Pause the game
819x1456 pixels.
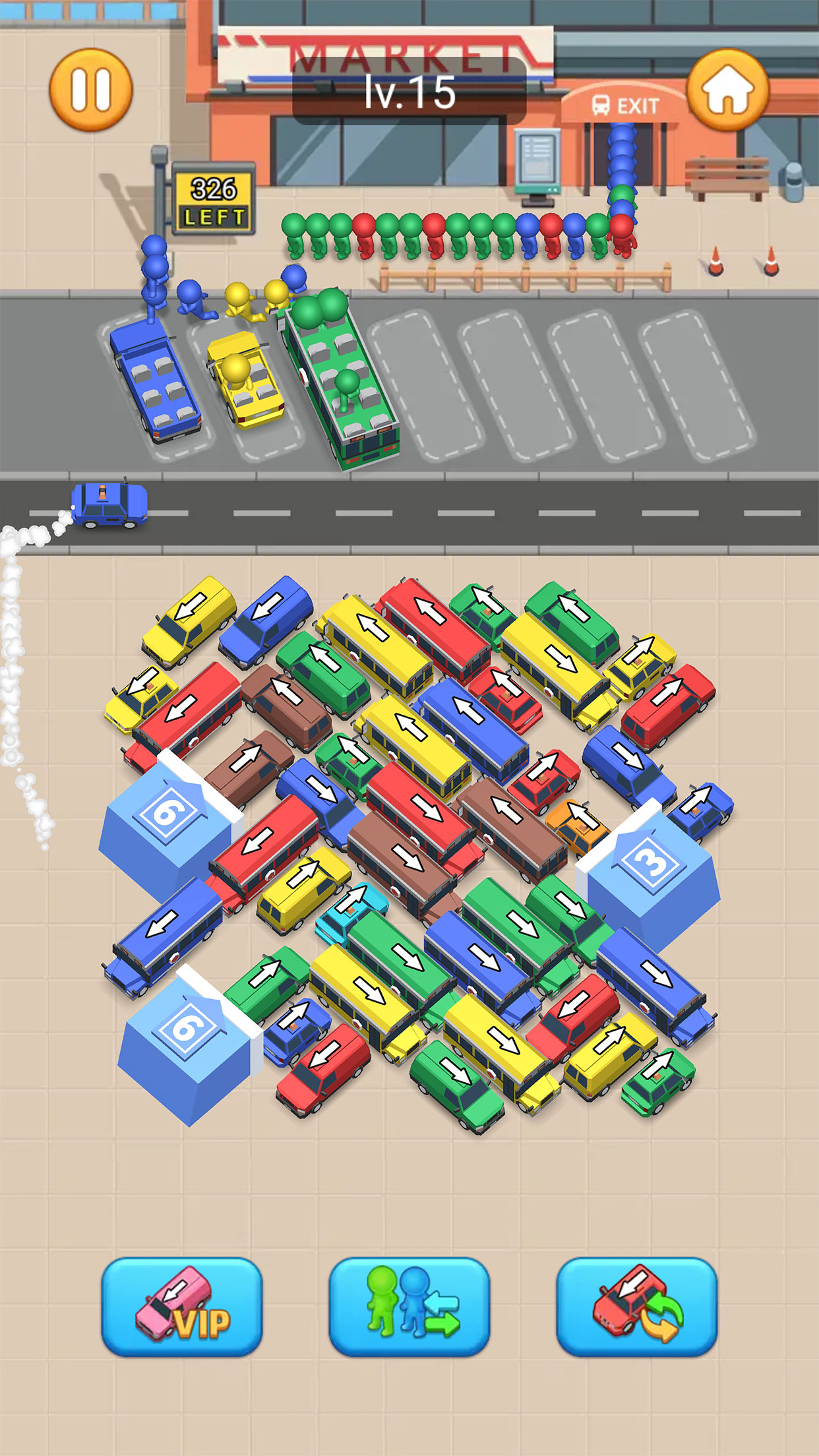click(91, 90)
